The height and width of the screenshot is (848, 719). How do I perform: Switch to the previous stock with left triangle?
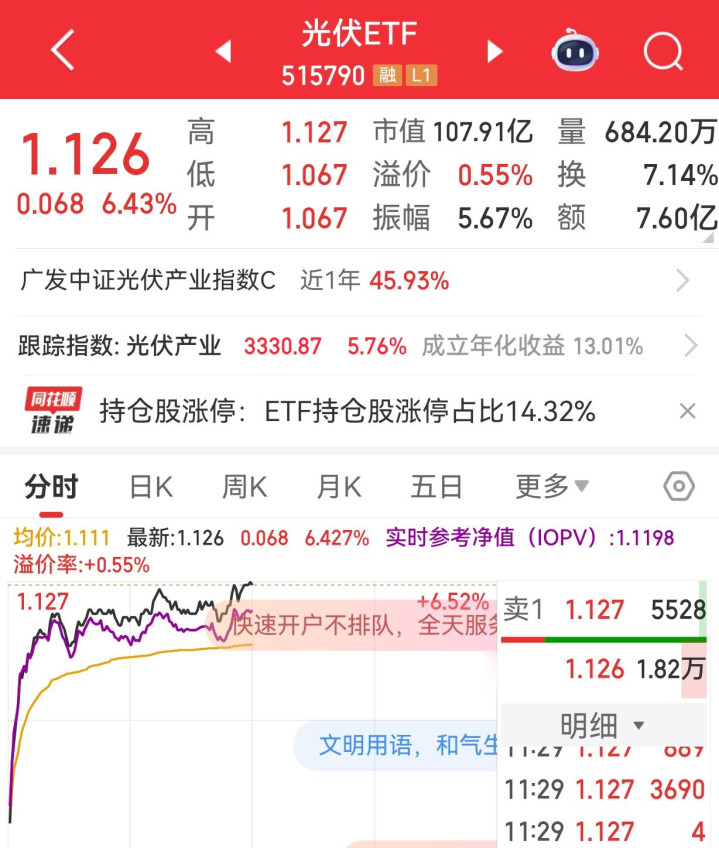224,51
